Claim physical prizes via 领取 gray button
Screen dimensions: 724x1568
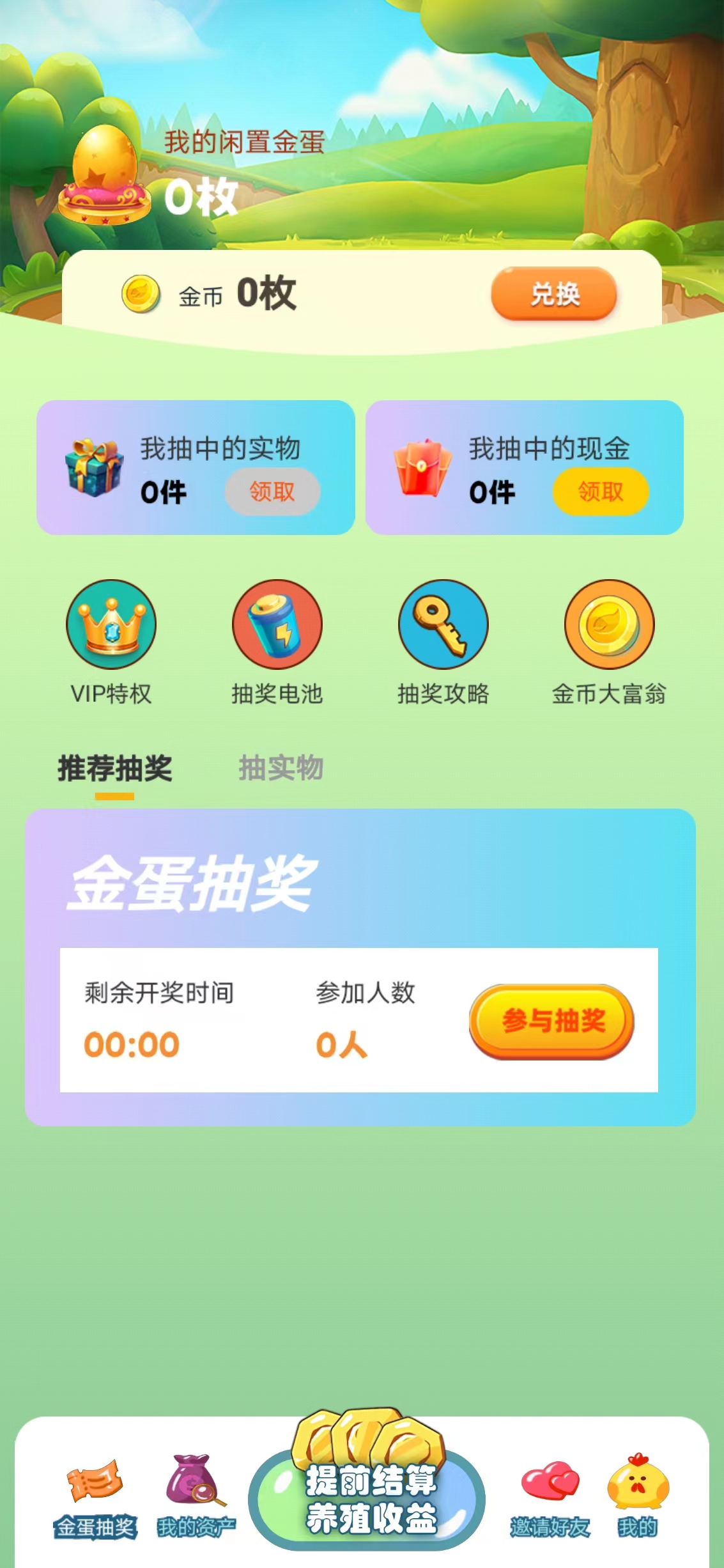(x=272, y=493)
